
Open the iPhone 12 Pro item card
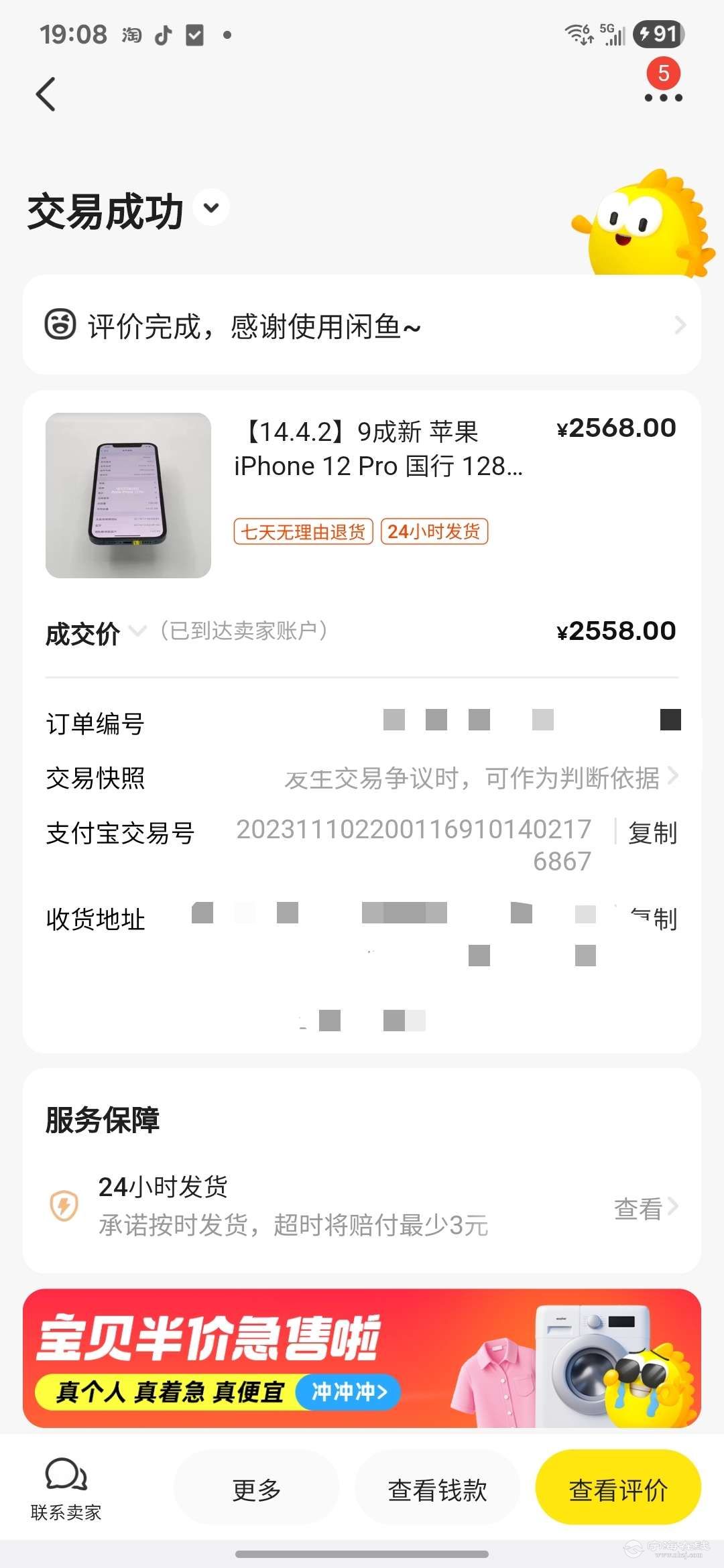(x=362, y=495)
